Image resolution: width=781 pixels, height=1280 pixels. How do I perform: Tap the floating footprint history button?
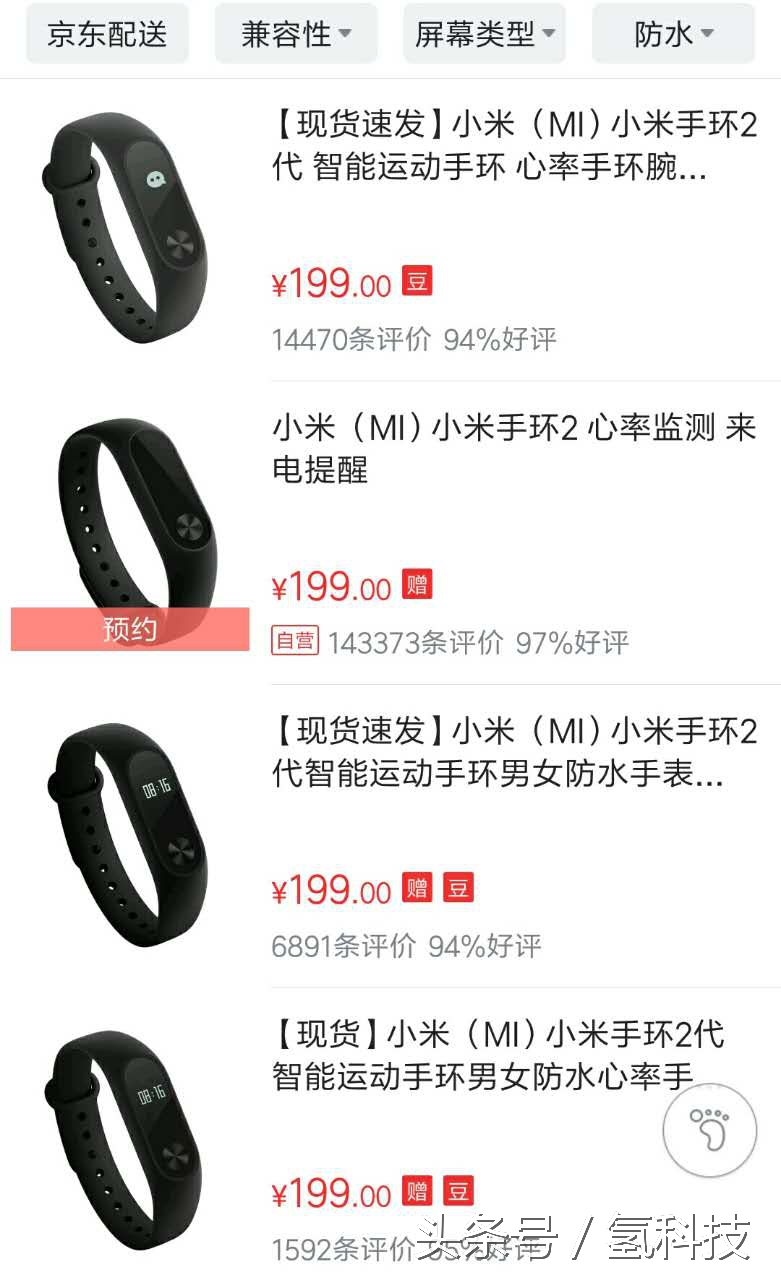[710, 1129]
